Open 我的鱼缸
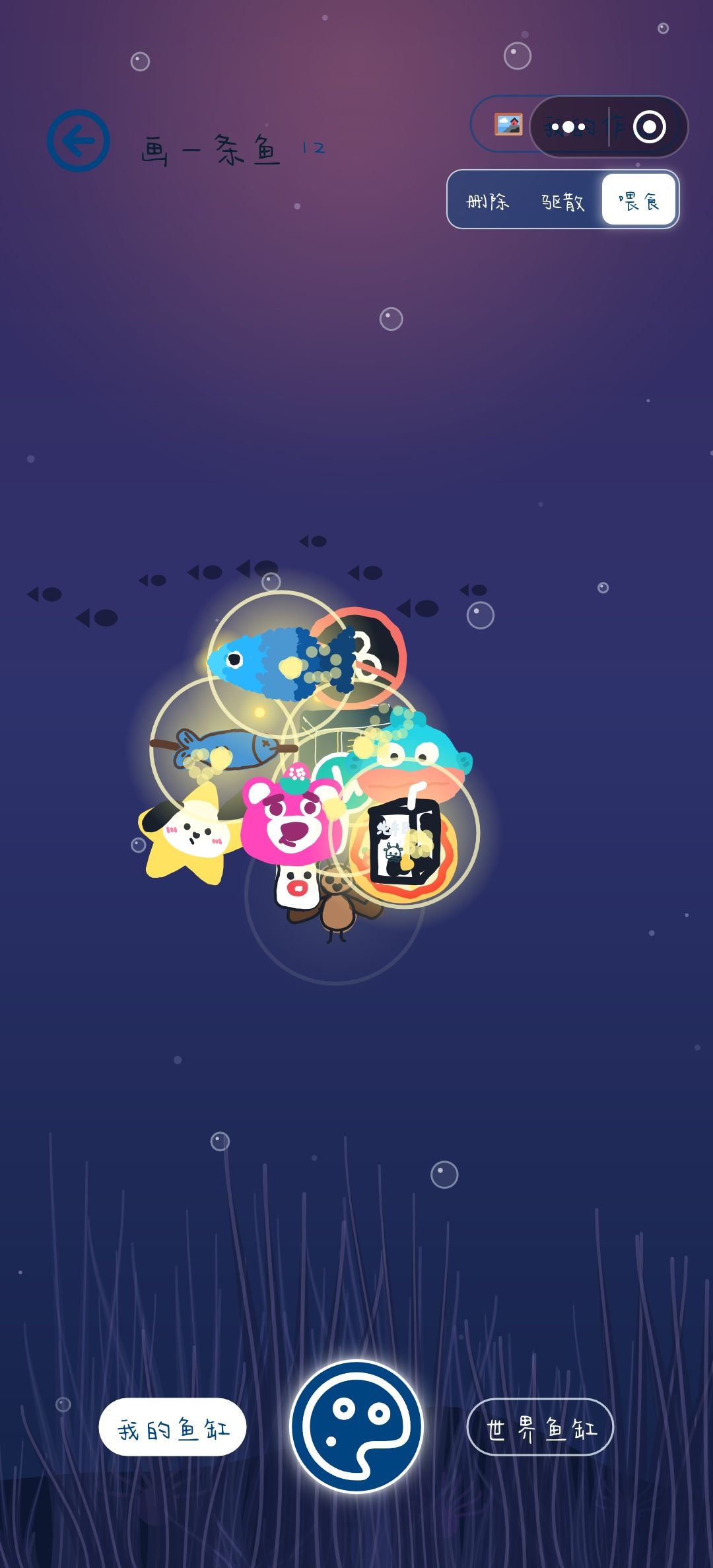713x1568 pixels. click(x=173, y=1427)
